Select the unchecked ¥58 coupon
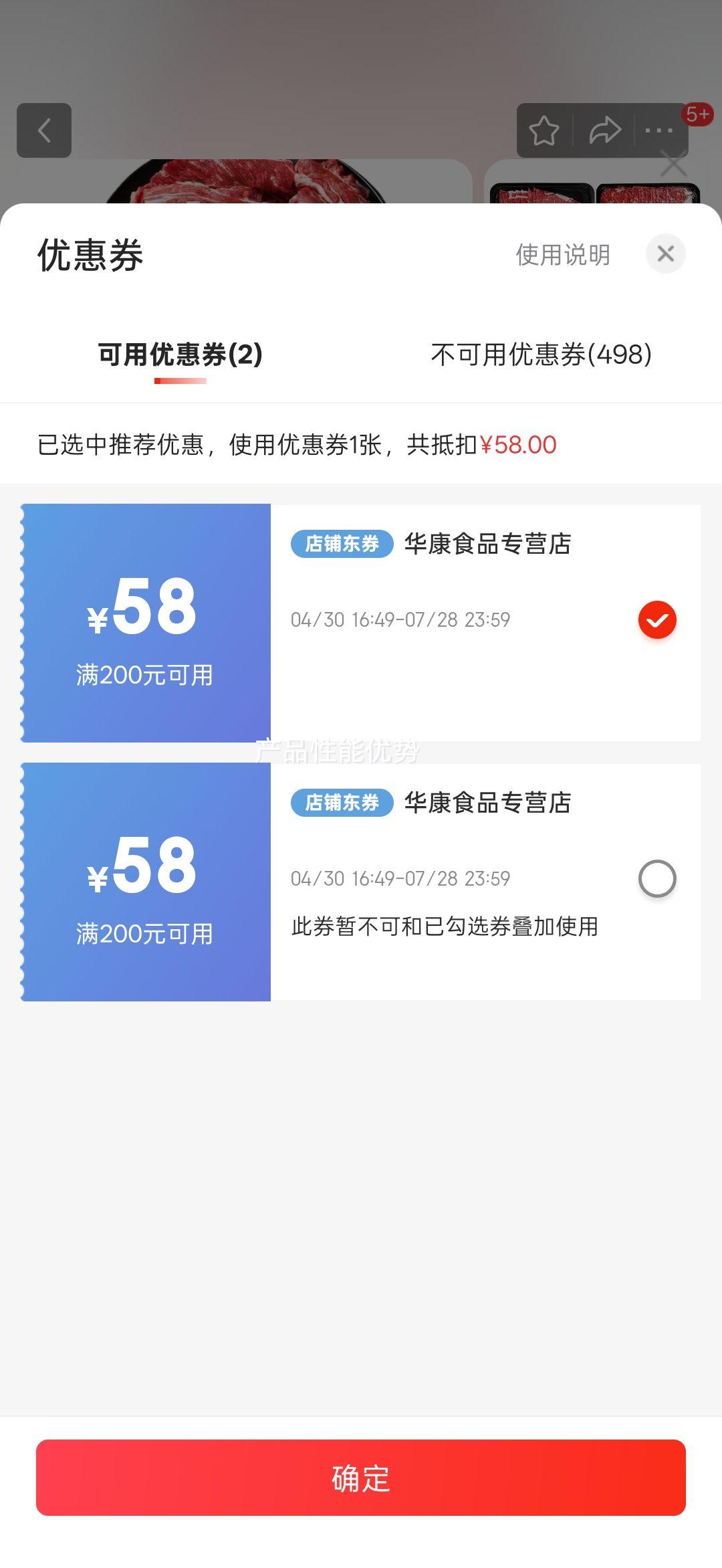The image size is (722, 1568). click(x=657, y=878)
